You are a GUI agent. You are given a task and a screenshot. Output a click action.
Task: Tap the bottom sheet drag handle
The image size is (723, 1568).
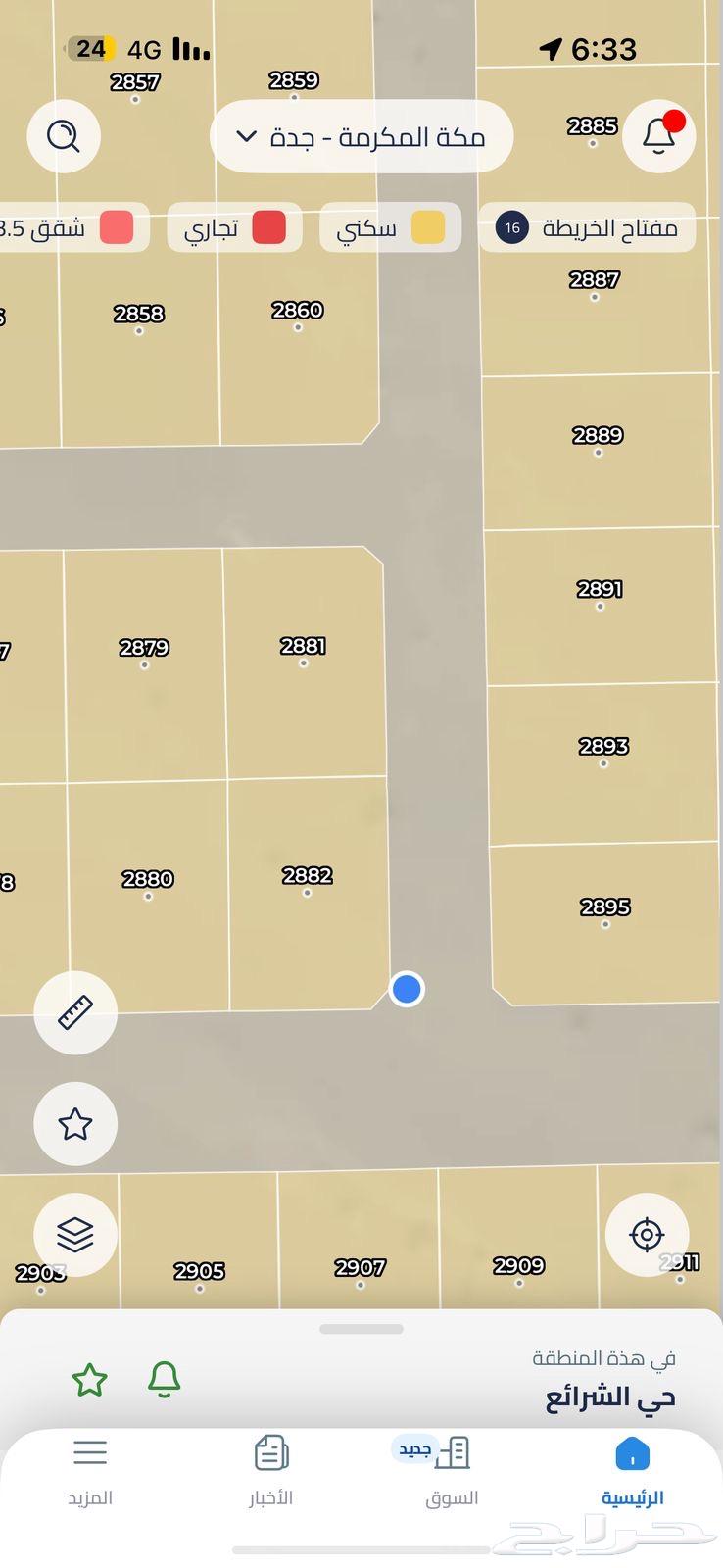[361, 1329]
